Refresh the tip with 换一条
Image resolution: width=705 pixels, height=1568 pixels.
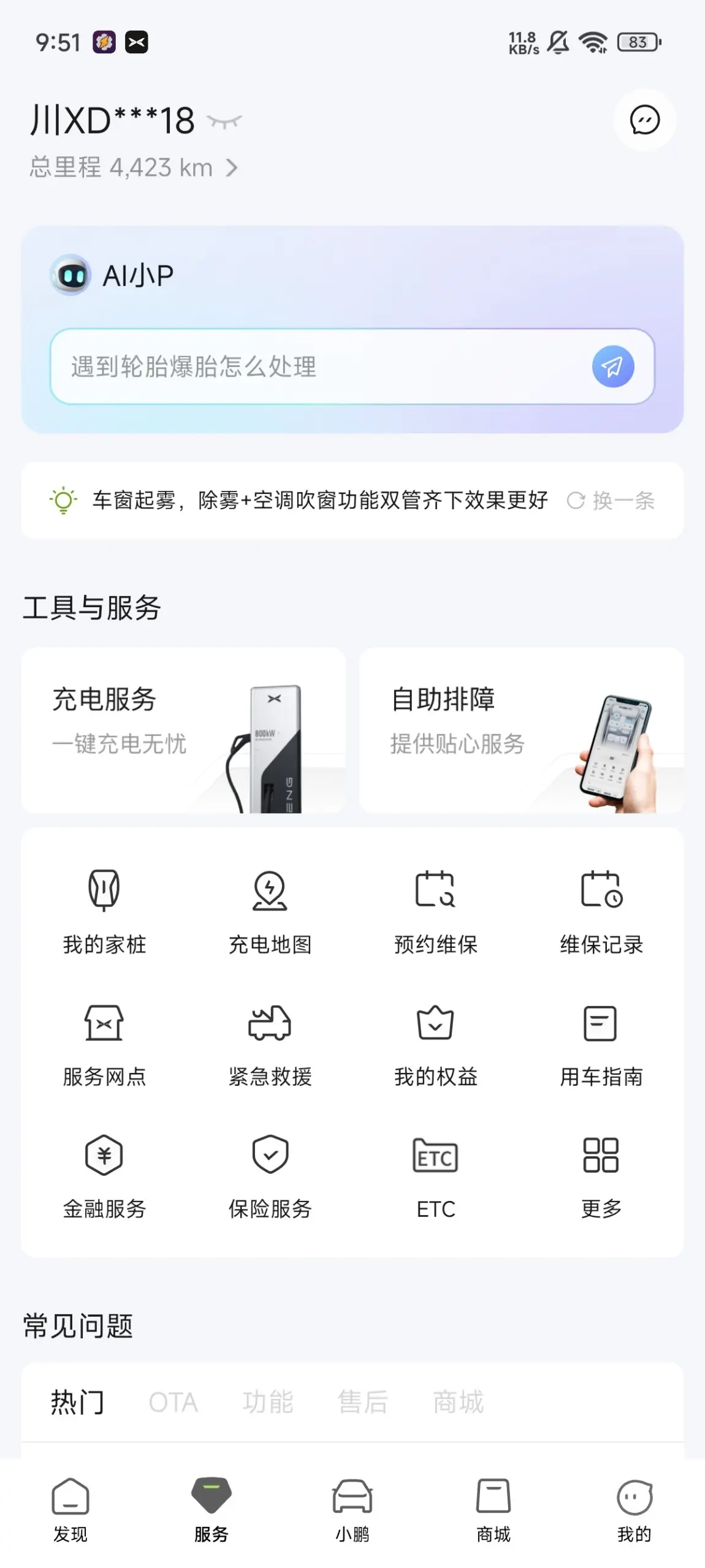tap(611, 501)
